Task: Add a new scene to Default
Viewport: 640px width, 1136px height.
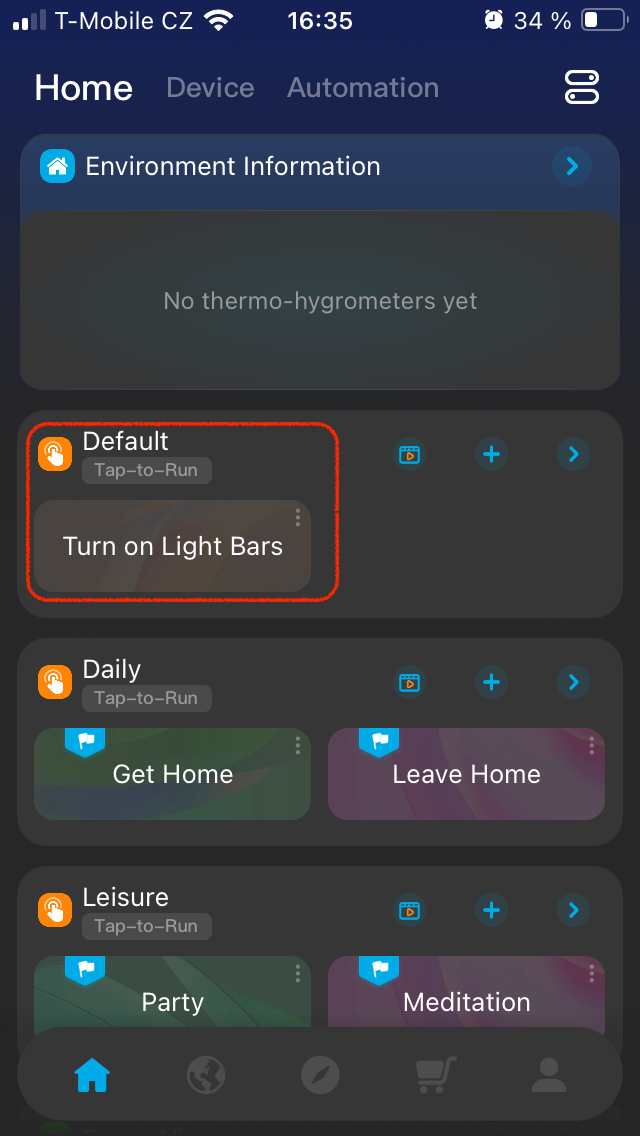Action: (x=491, y=454)
